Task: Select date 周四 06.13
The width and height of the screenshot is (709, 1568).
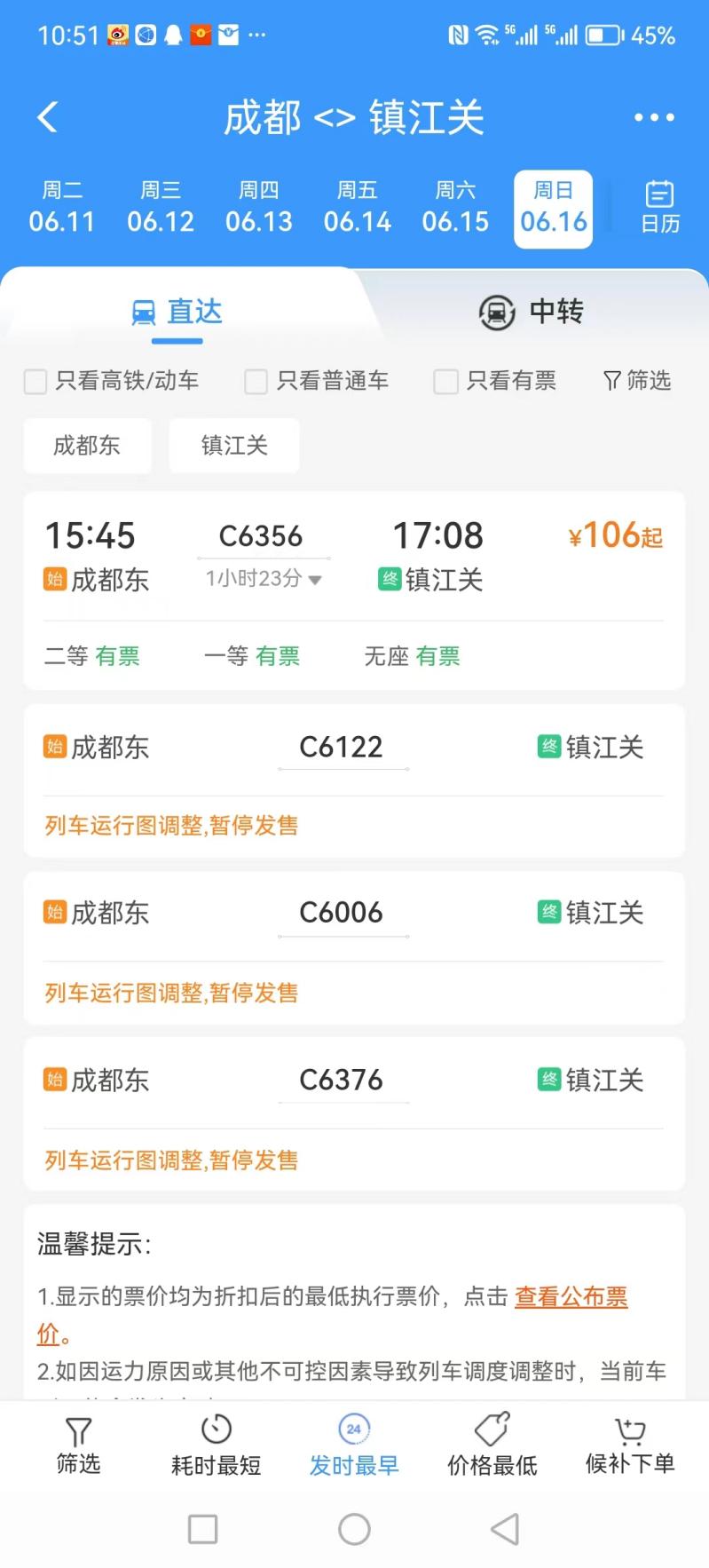Action: pos(259,208)
